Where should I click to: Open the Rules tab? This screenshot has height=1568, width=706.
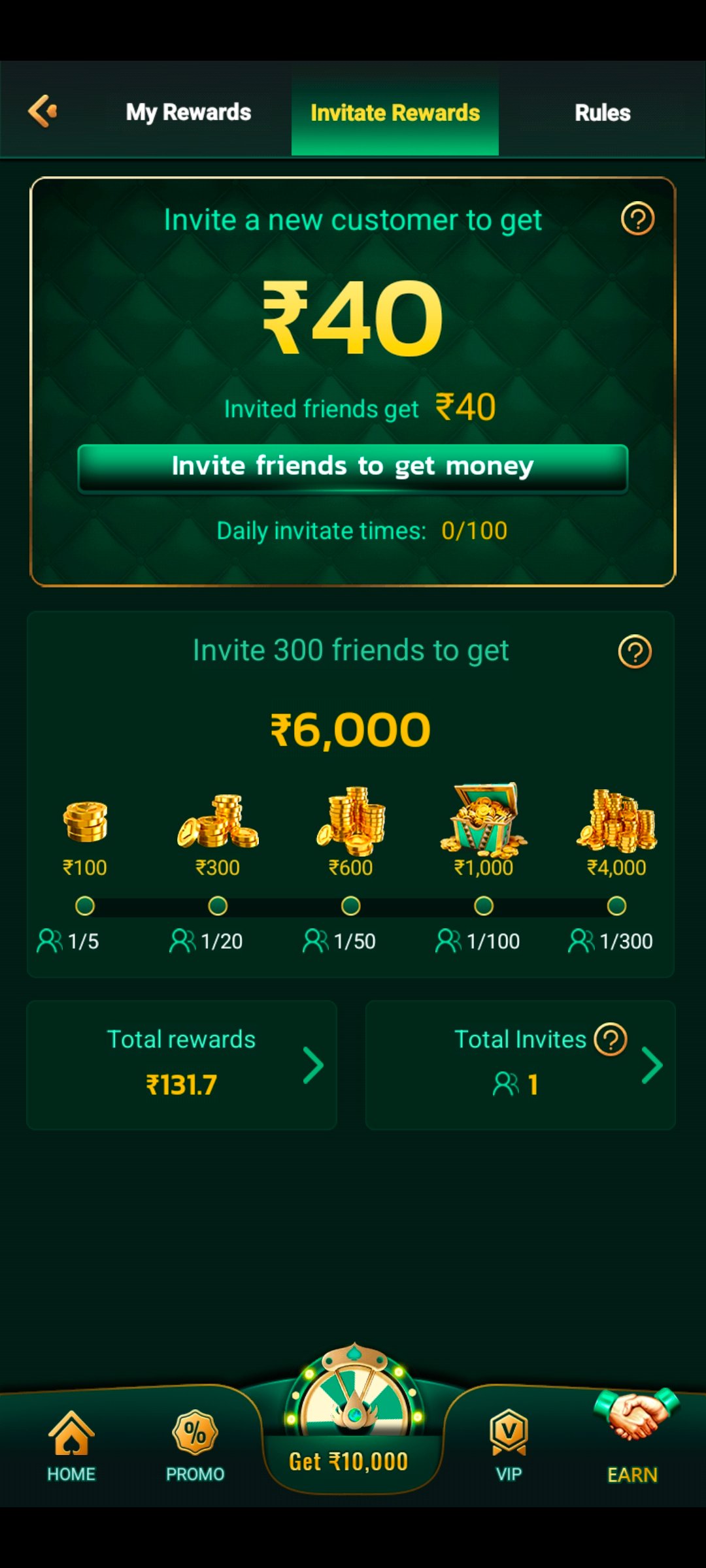click(x=602, y=112)
